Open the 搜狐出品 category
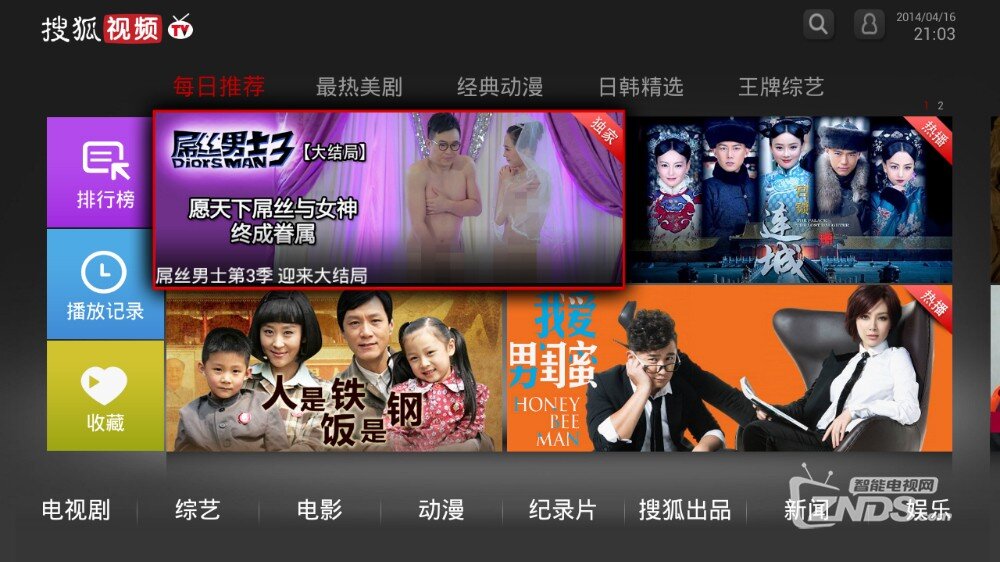1000x562 pixels. 685,510
